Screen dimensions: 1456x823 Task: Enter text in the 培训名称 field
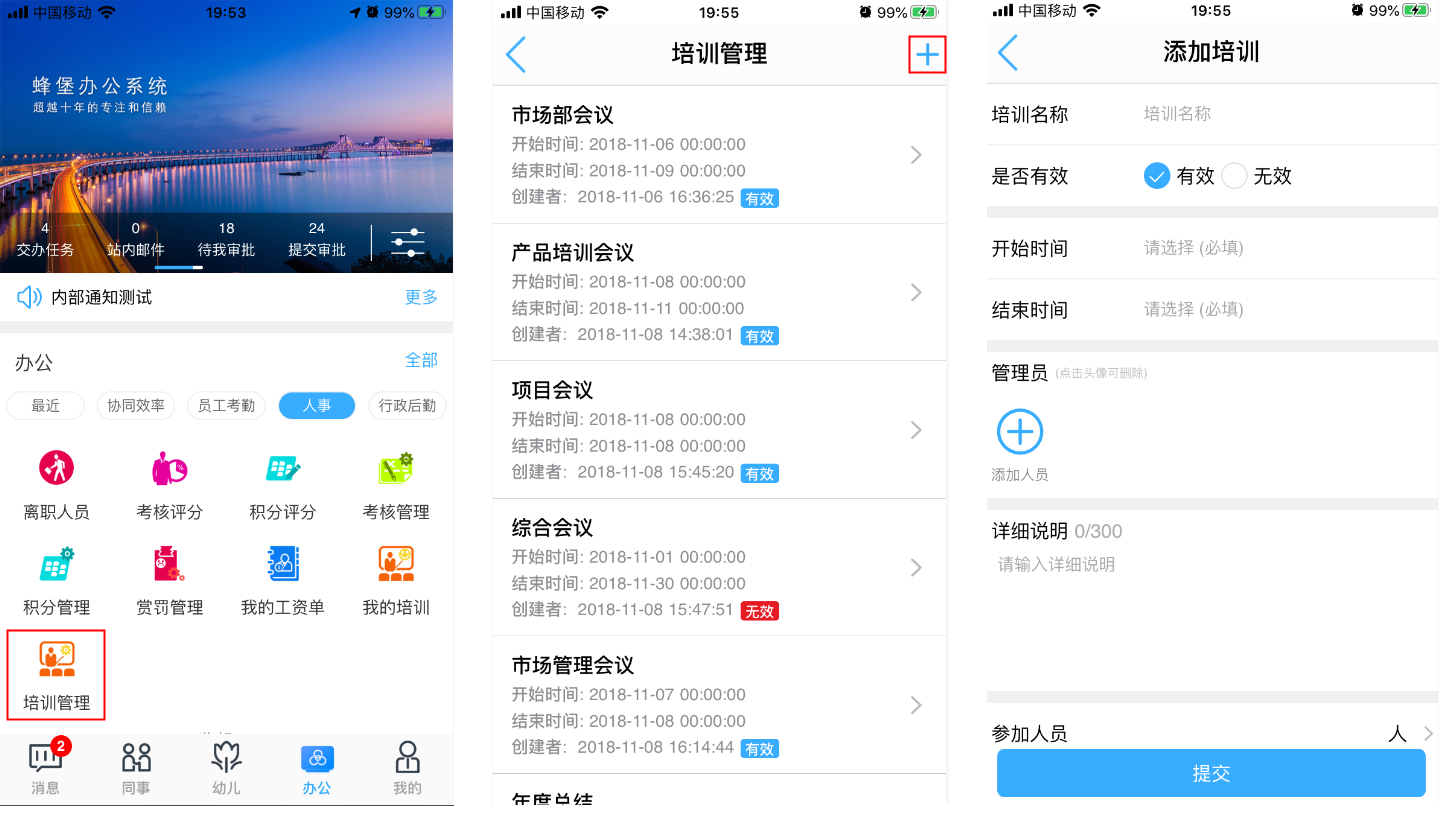pyautogui.click(x=1280, y=114)
